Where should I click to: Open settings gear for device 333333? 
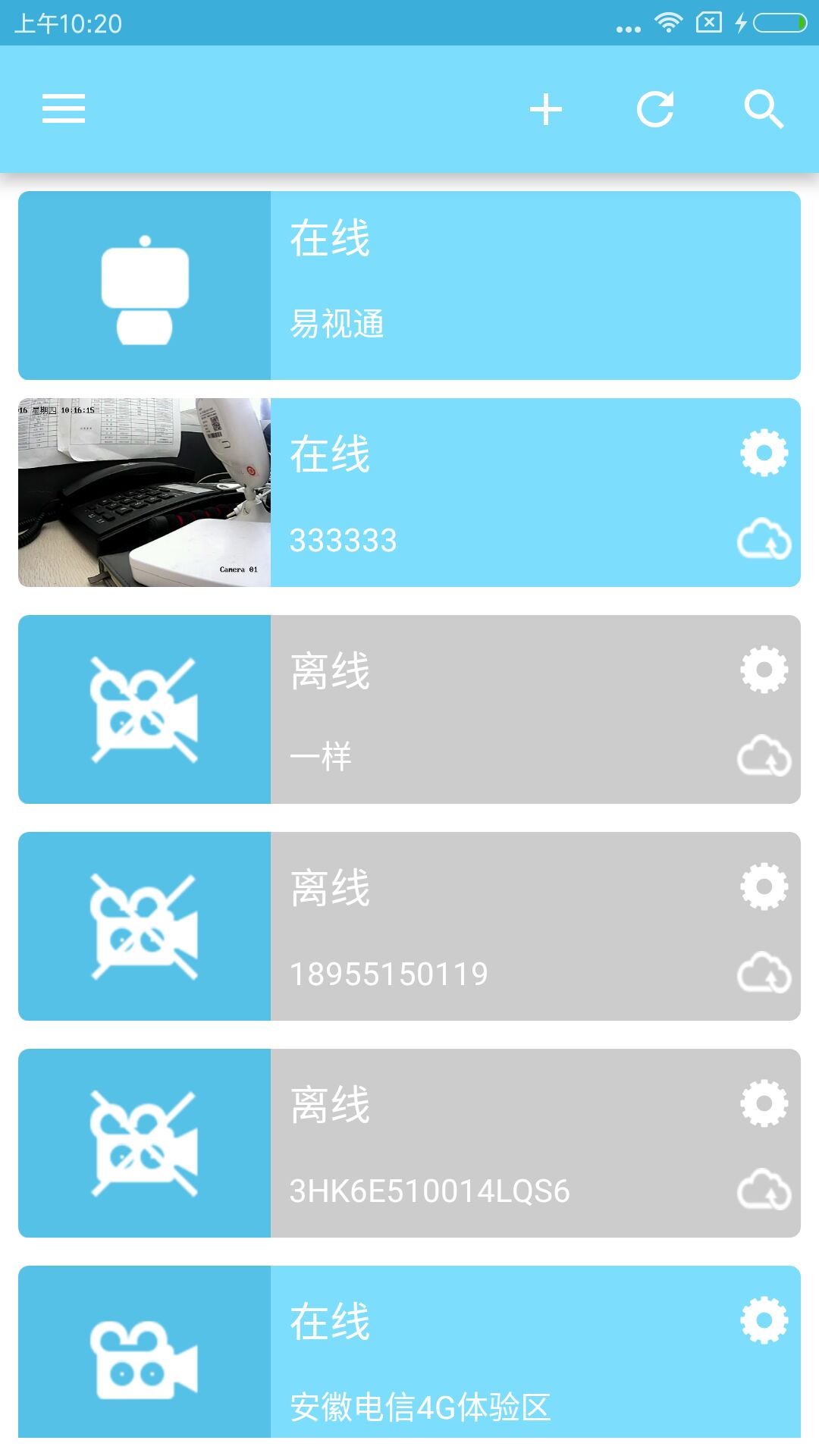pos(764,453)
